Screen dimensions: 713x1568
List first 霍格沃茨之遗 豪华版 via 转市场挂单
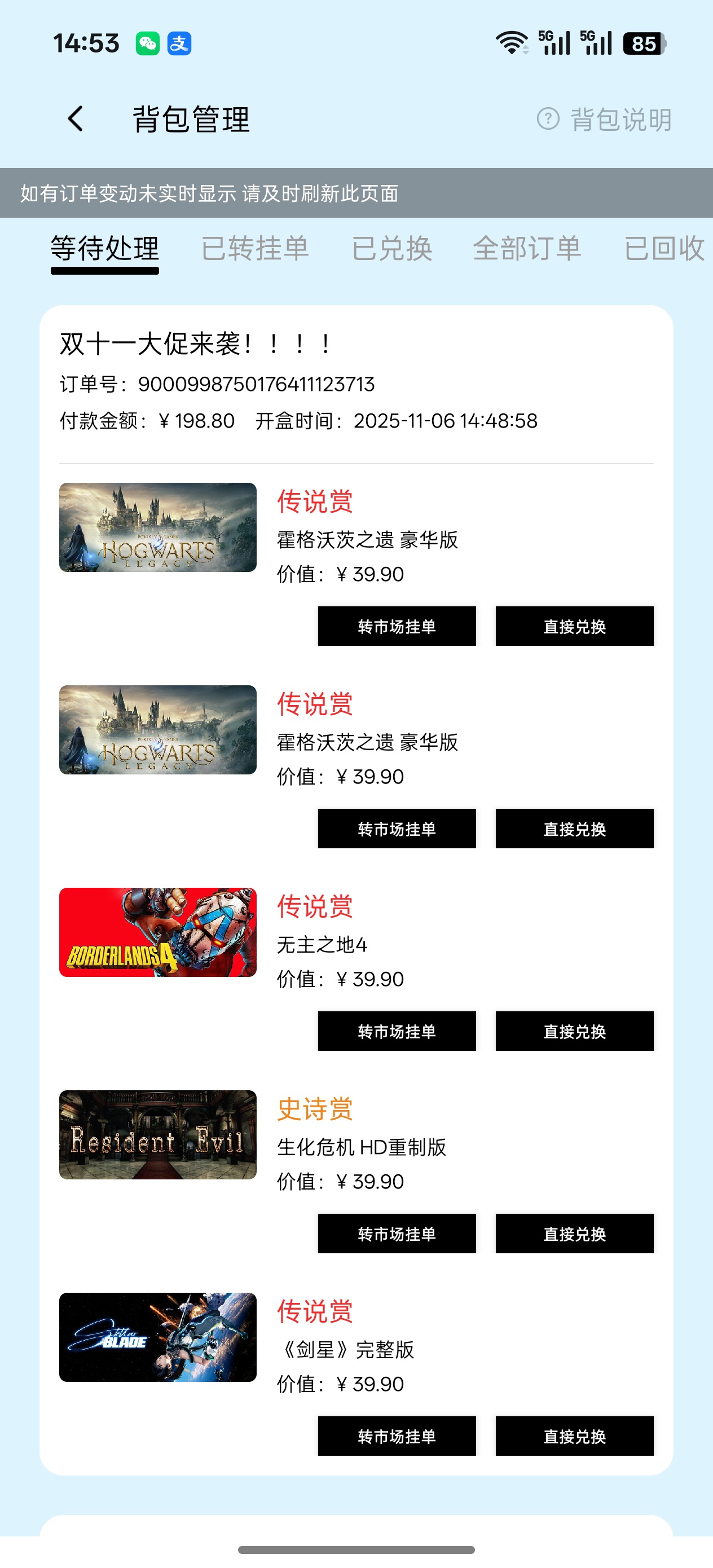397,626
